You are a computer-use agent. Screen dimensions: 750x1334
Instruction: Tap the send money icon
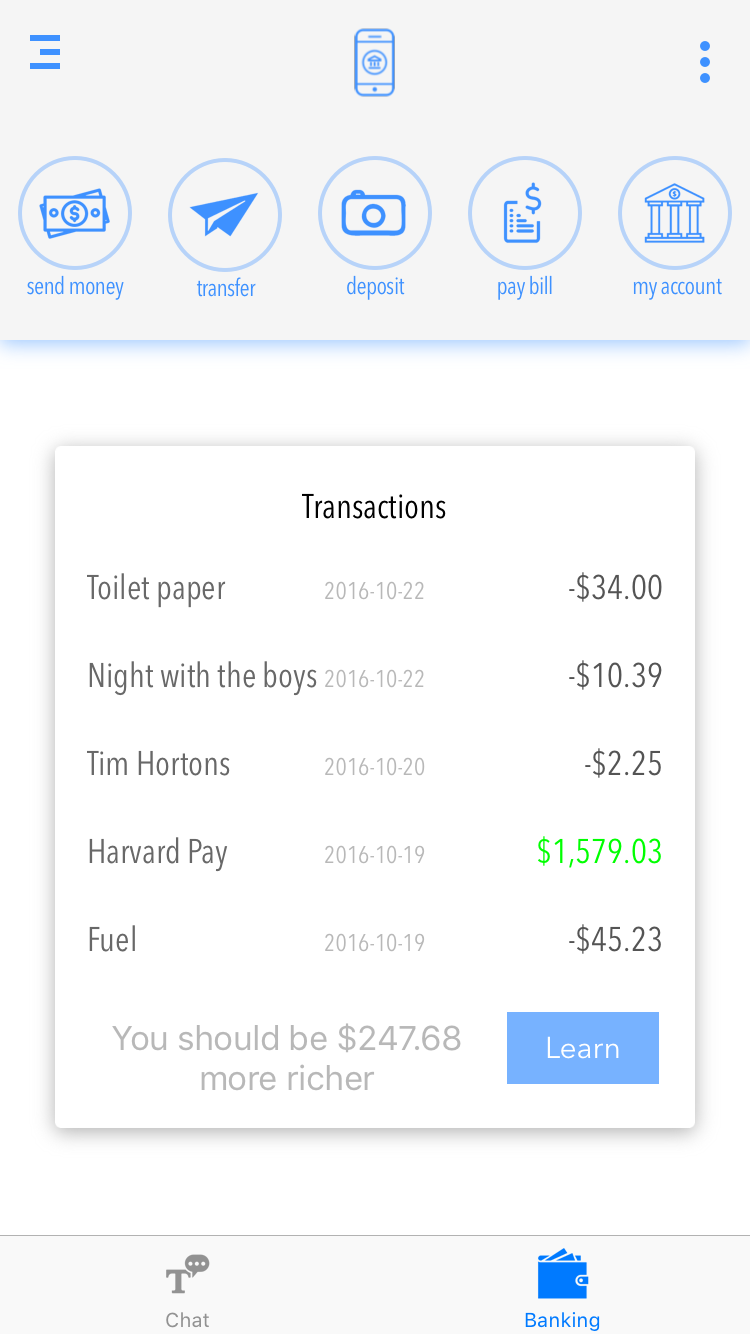(75, 213)
